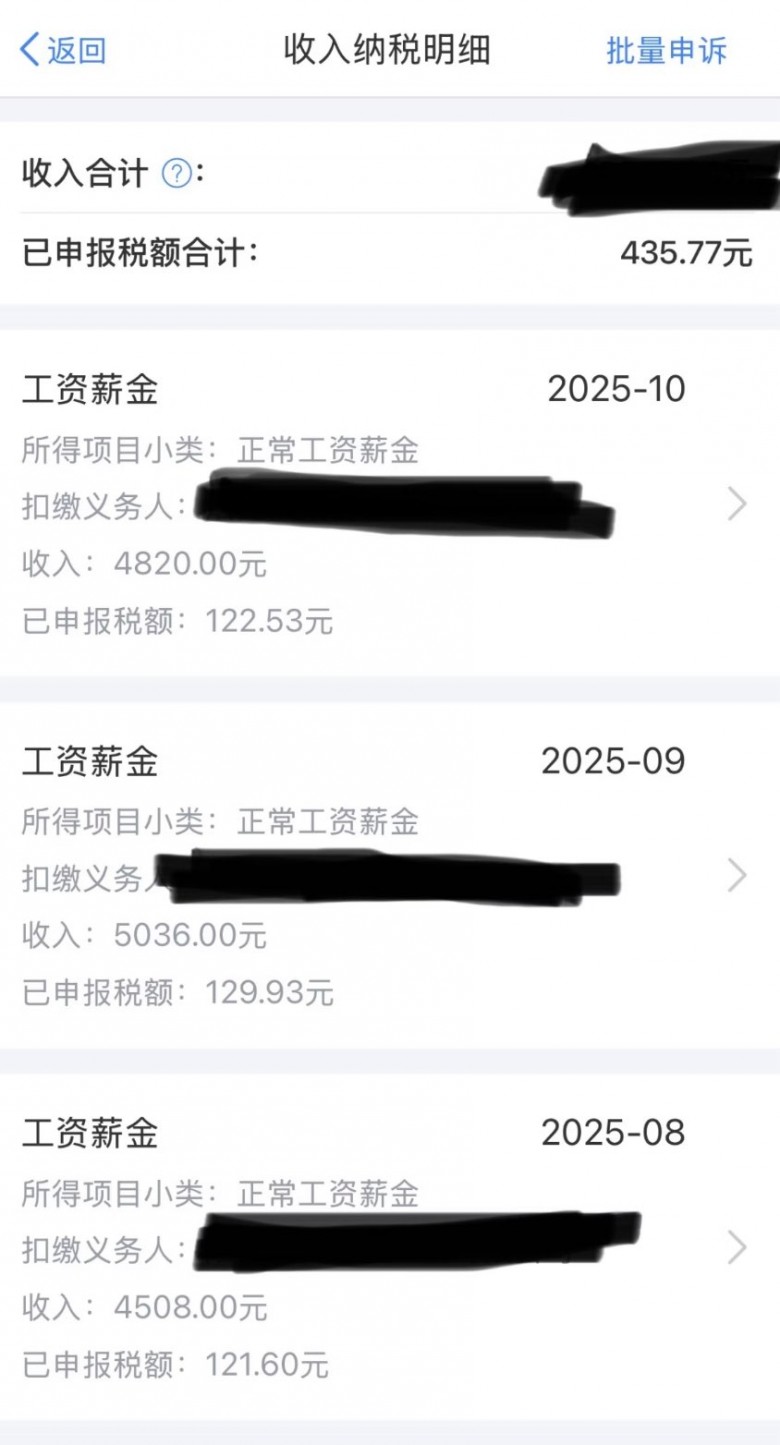780x1445 pixels.
Task: Show help for 收入合计 question mark
Action: pos(176,175)
